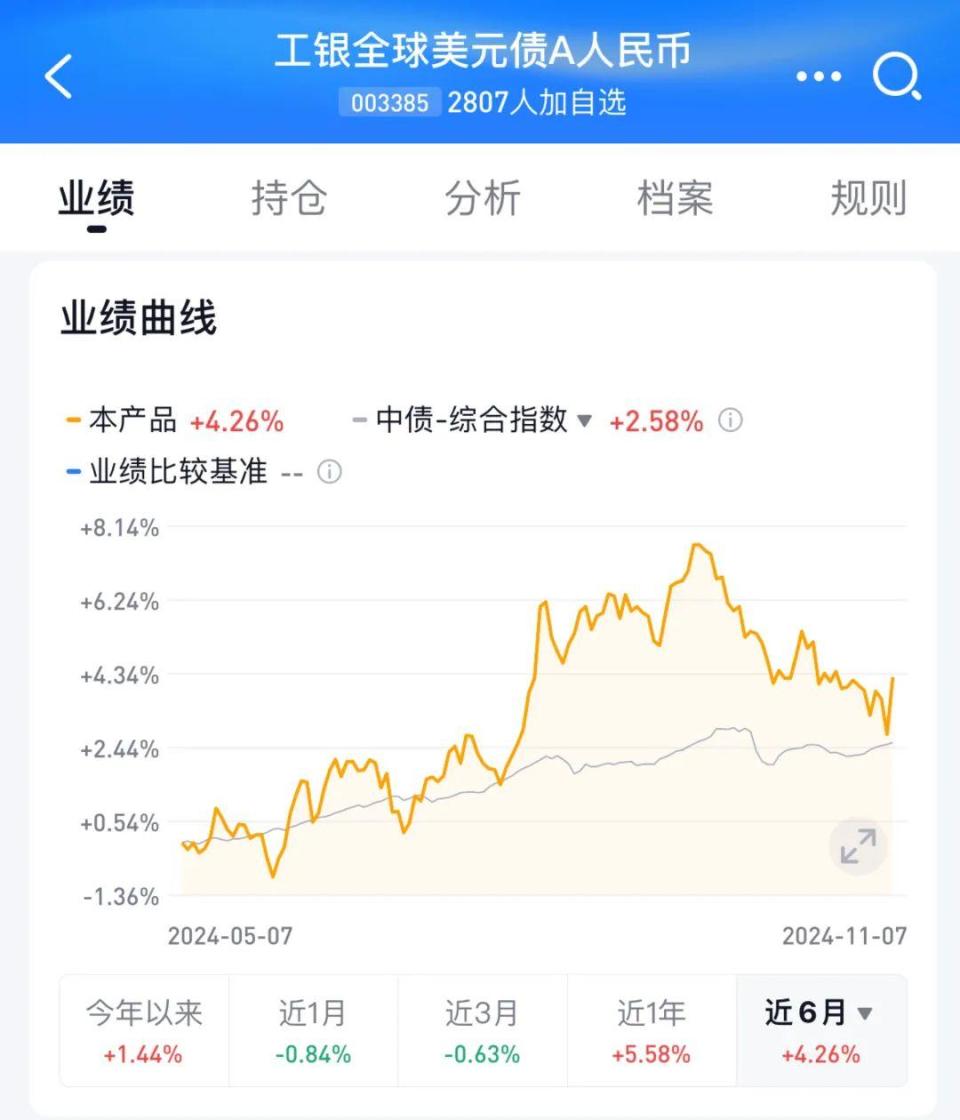Click the 2807人加自选 watchlist counter
This screenshot has width=960, height=1120.
tap(537, 103)
